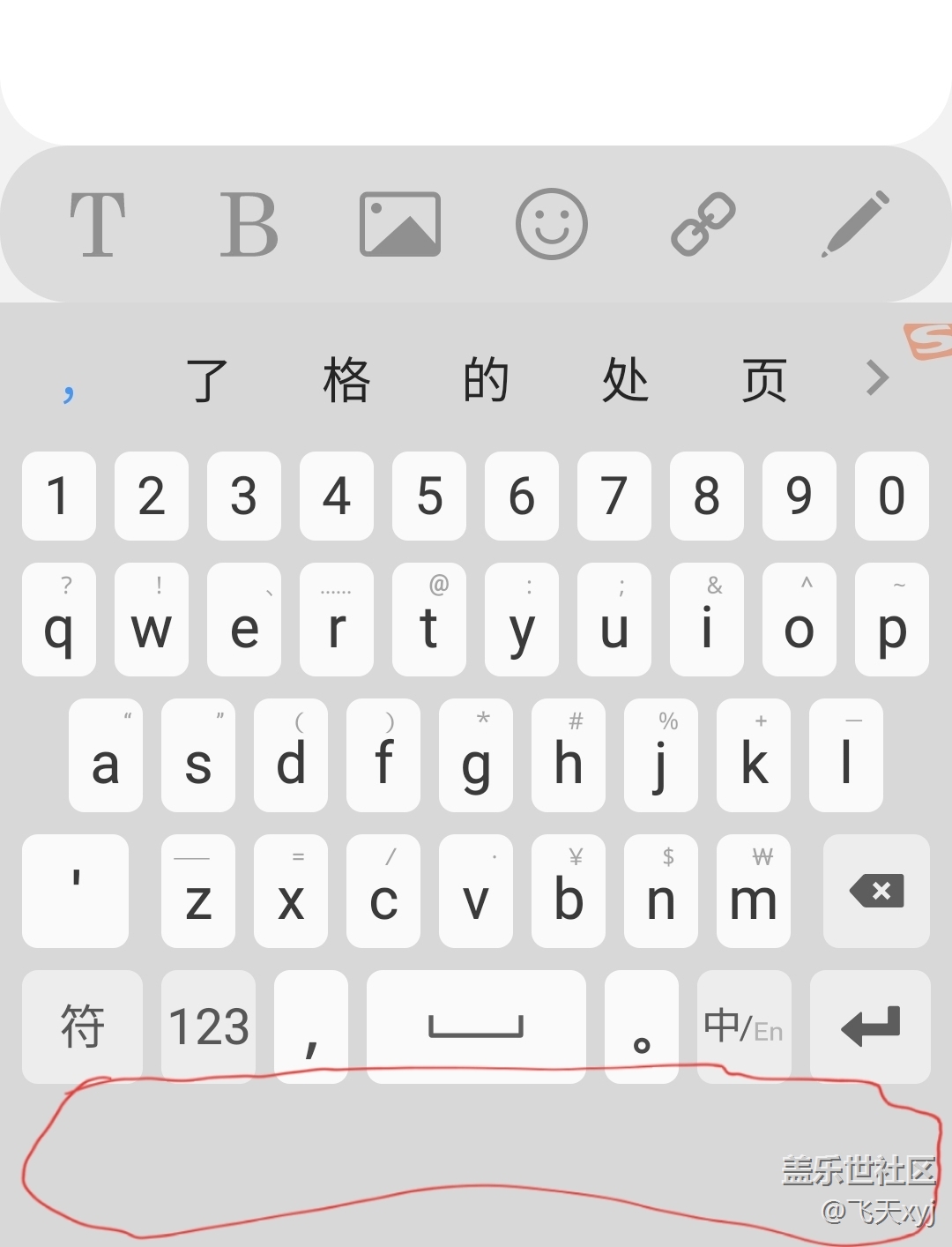Tap the backspace key
Screen dimensions: 952x1247
876,891
